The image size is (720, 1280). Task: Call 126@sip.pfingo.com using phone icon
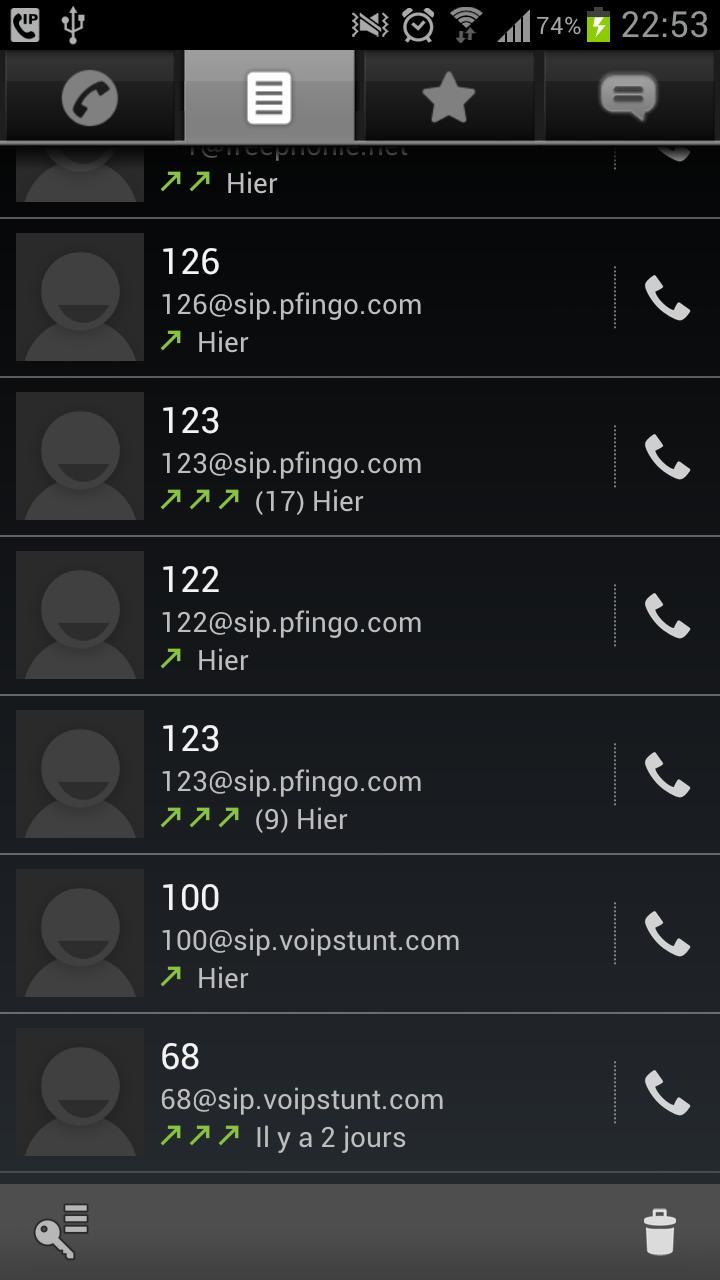coord(667,298)
